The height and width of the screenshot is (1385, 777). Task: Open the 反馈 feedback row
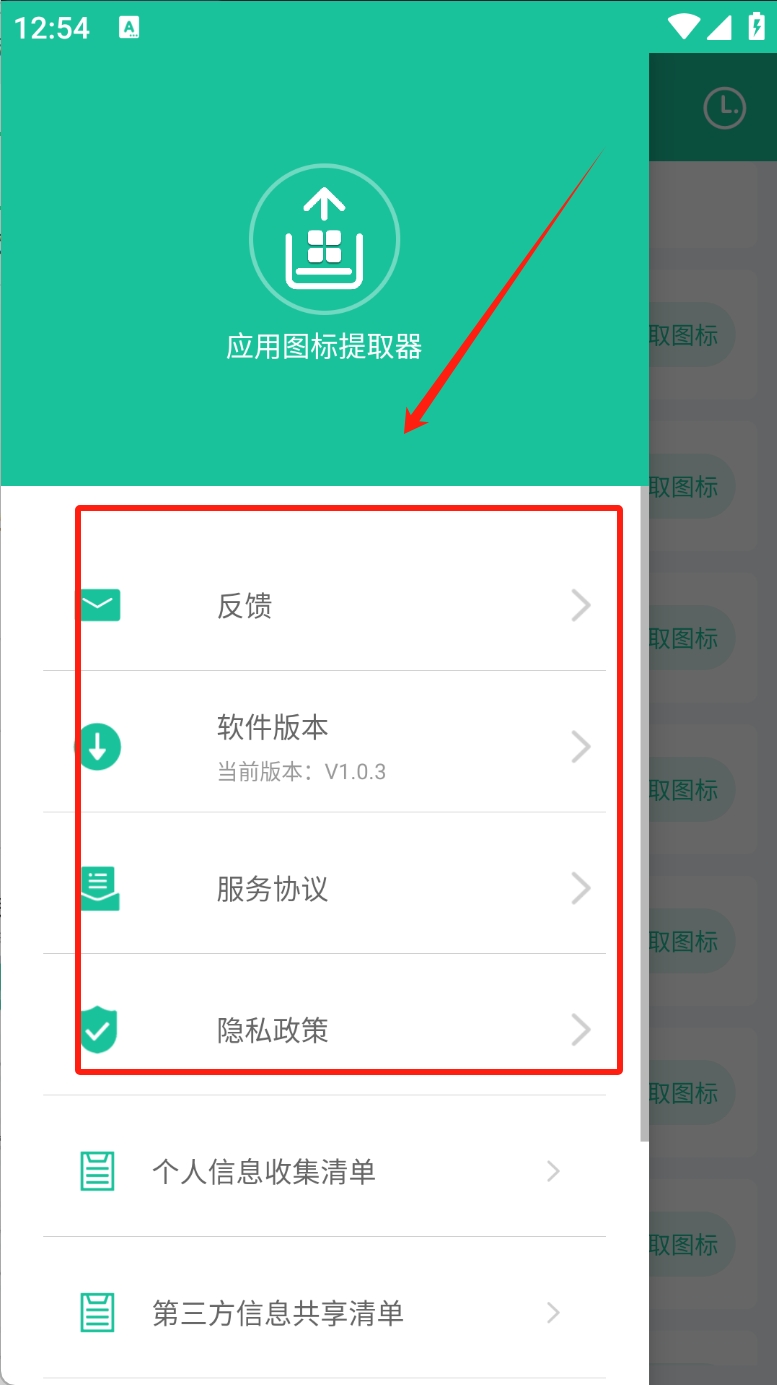coord(324,606)
